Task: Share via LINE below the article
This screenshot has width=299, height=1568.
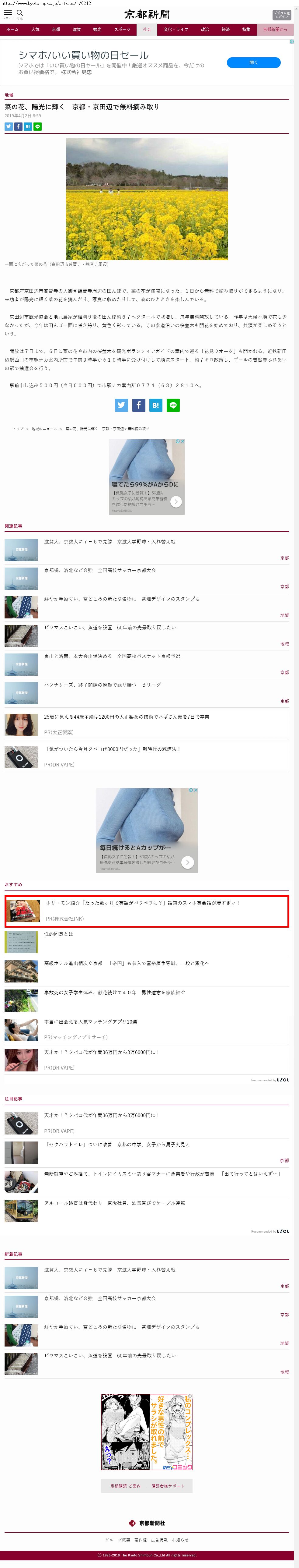Action: [173, 405]
